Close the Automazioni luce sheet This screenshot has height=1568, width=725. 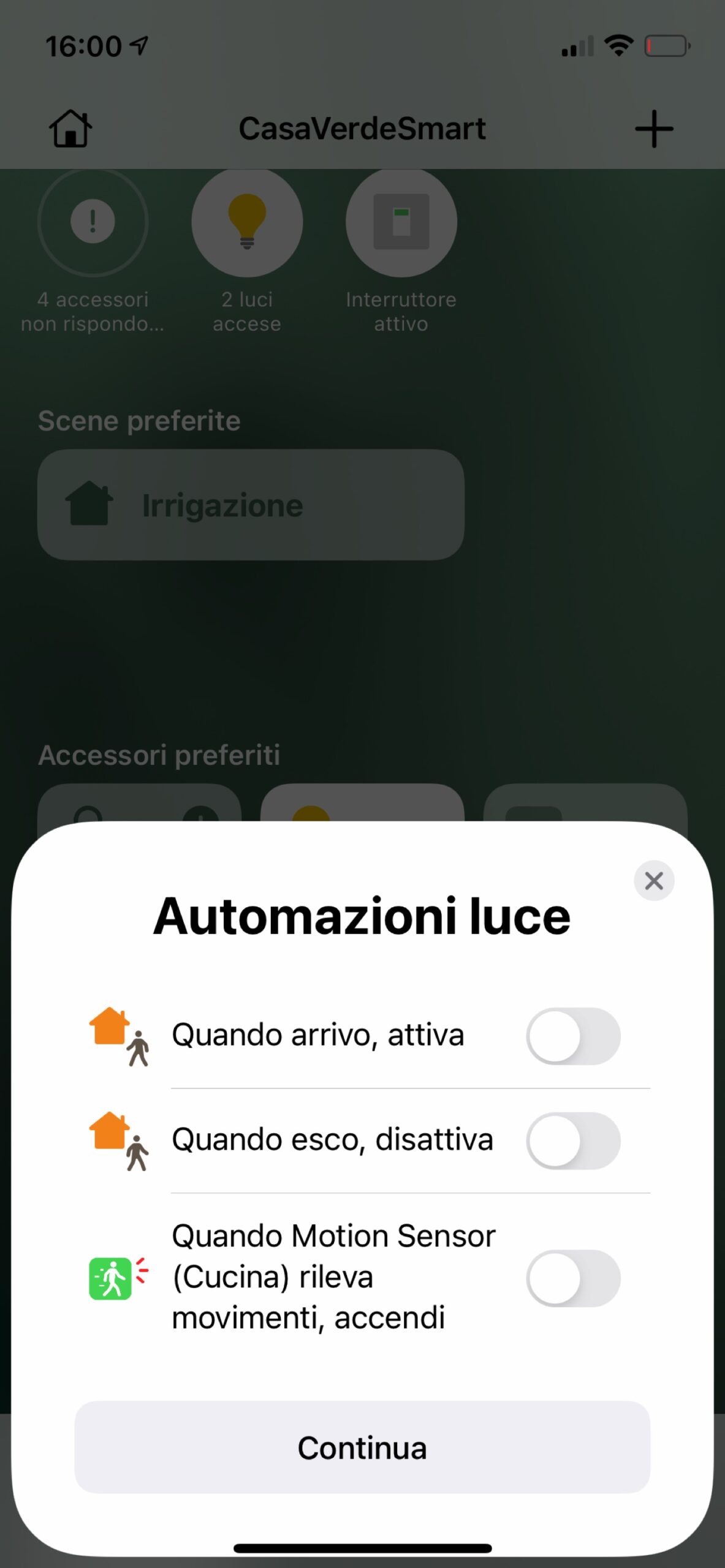653,881
